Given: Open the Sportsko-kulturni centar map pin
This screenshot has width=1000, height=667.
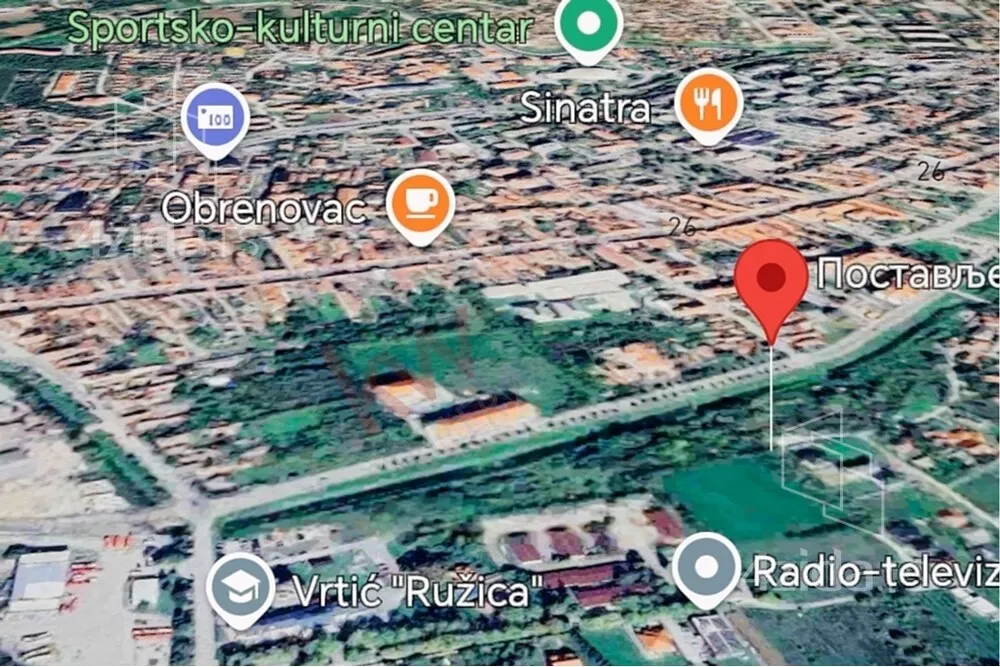Looking at the screenshot, I should [x=588, y=24].
